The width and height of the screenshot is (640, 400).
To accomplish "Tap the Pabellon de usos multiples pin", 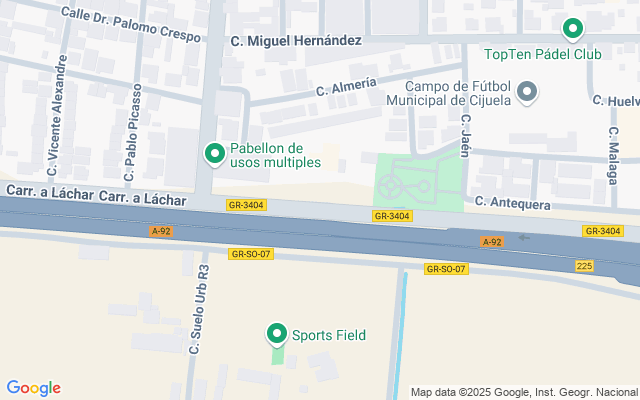I will [x=215, y=155].
